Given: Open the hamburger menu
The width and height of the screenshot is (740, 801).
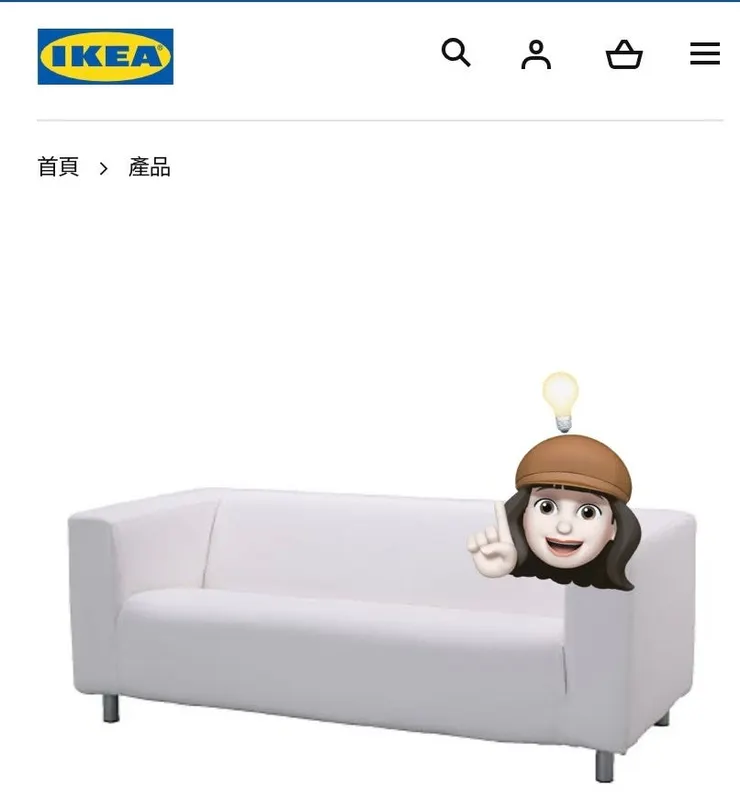Looking at the screenshot, I should 705,54.
